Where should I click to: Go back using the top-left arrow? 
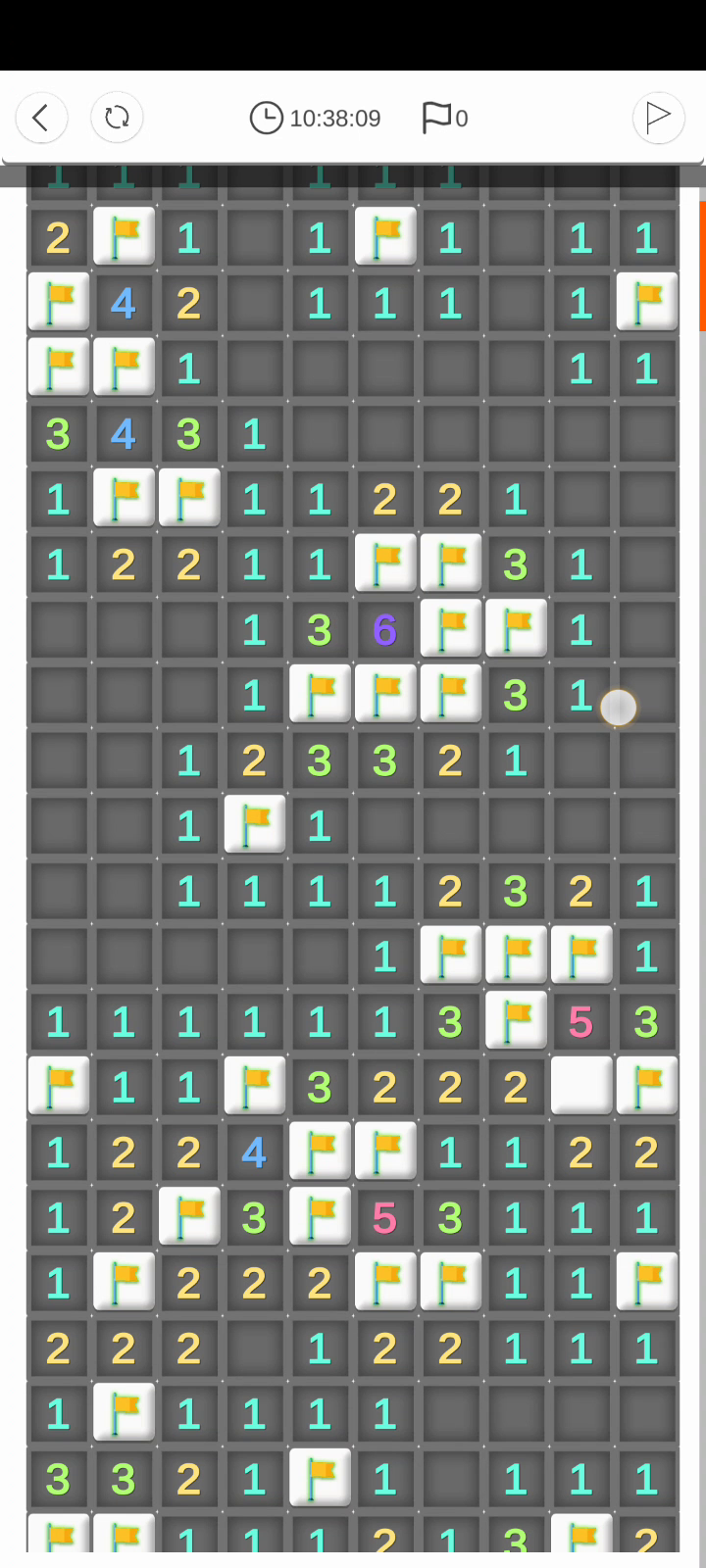click(41, 119)
